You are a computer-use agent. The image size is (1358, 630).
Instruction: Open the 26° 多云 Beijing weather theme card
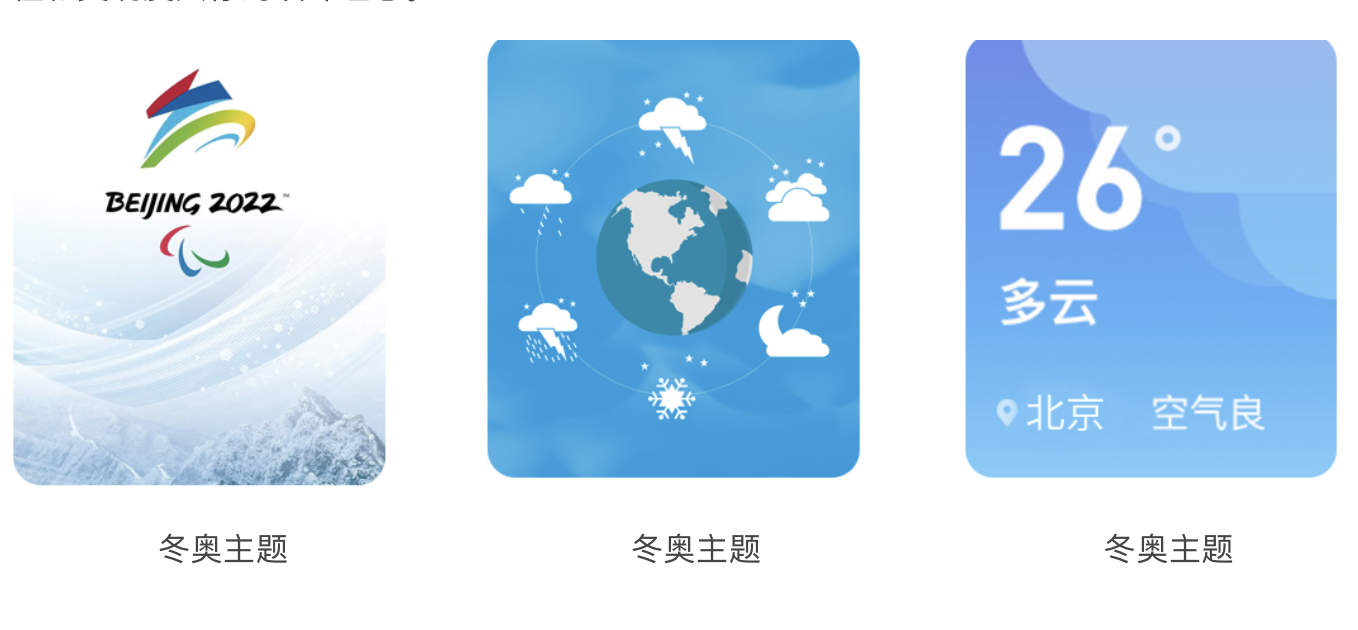coord(1150,258)
